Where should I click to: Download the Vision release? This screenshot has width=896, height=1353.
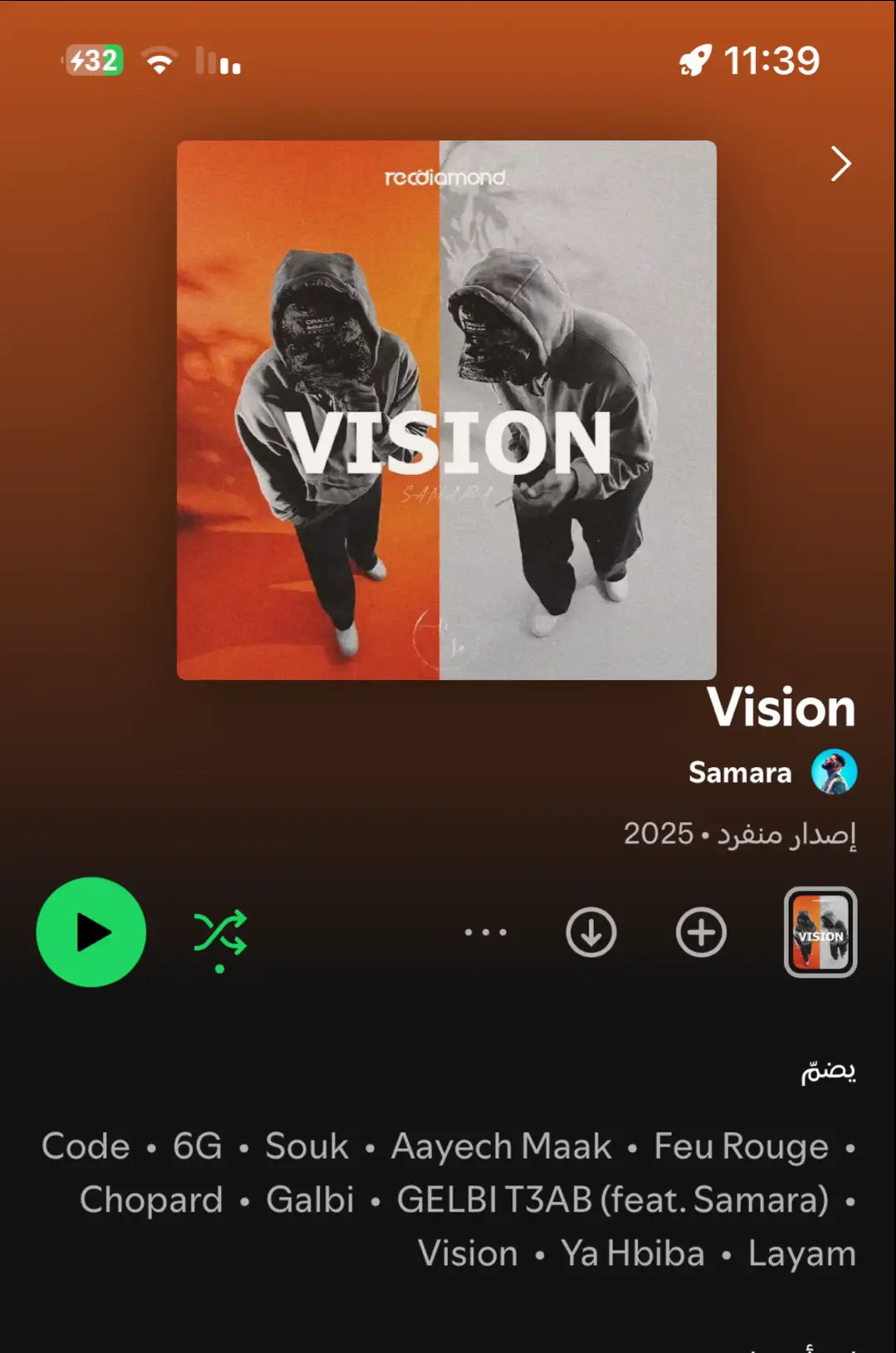tap(591, 932)
